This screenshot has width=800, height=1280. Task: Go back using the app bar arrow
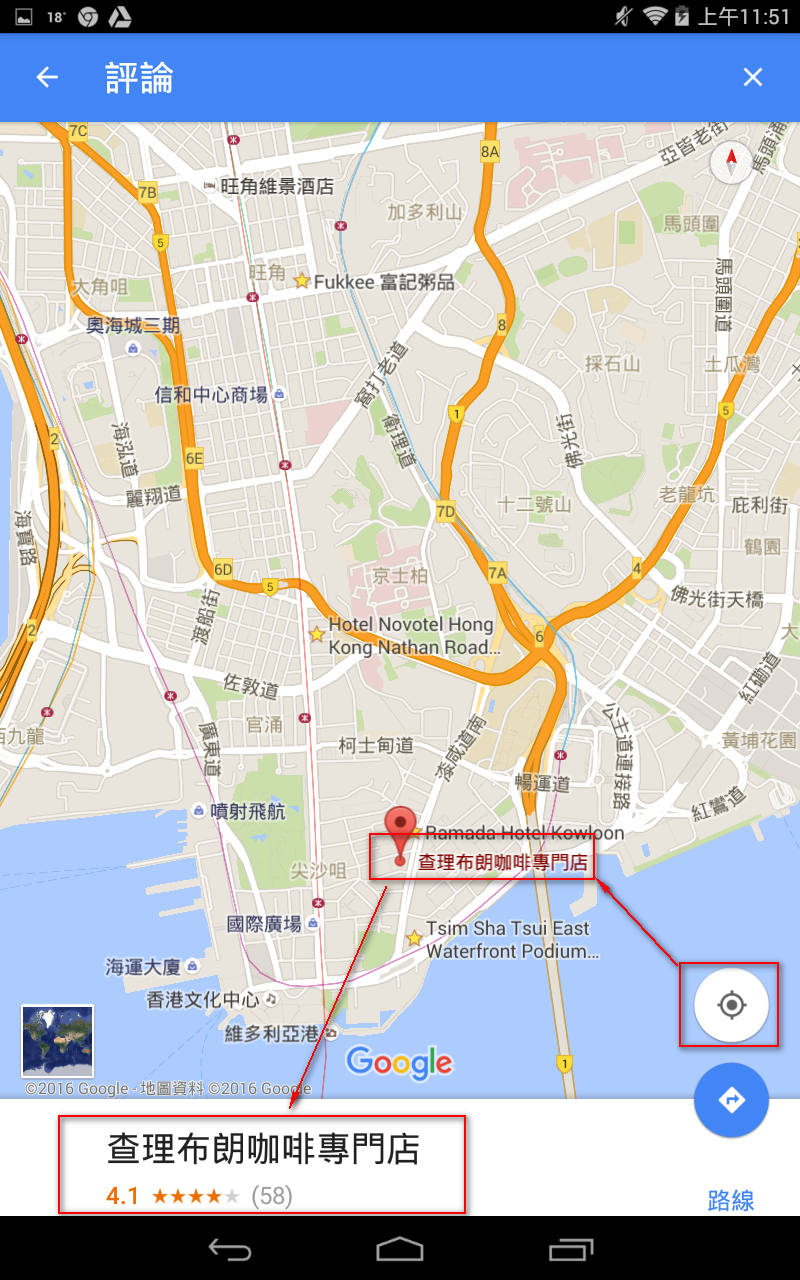(x=47, y=77)
